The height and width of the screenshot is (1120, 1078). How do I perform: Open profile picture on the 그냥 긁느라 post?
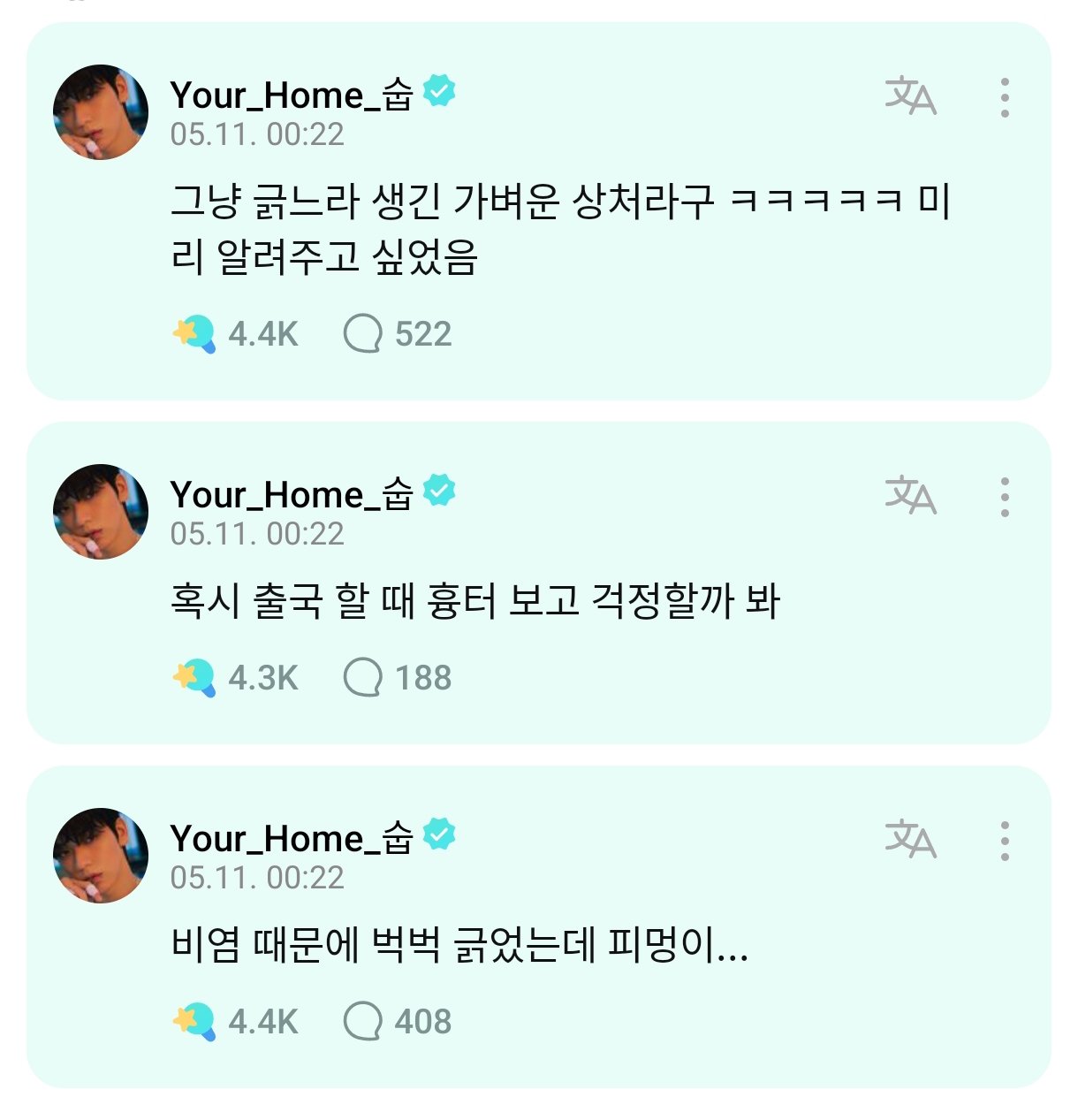coord(101,112)
